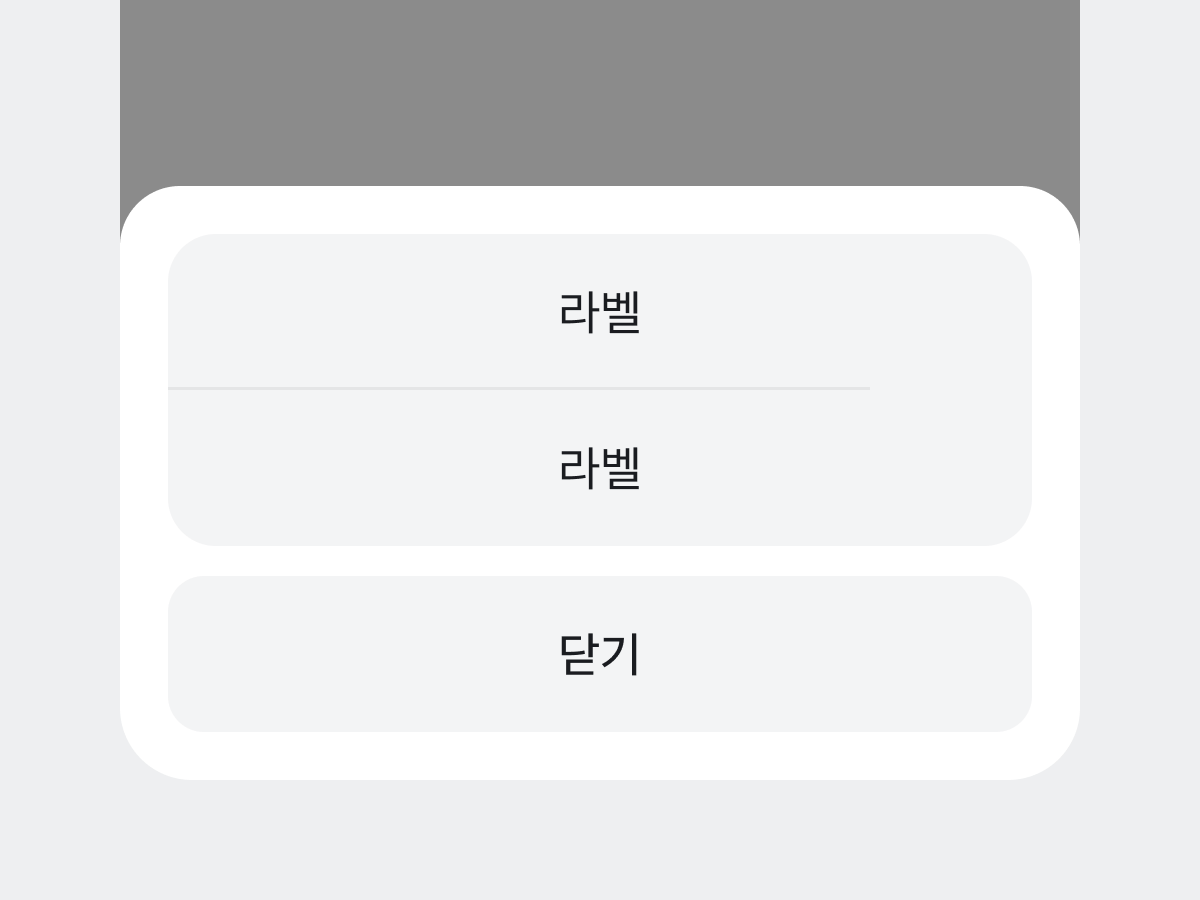The width and height of the screenshot is (1200, 900).
Task: Dismiss the action sheet with 닫기
Action: [600, 654]
